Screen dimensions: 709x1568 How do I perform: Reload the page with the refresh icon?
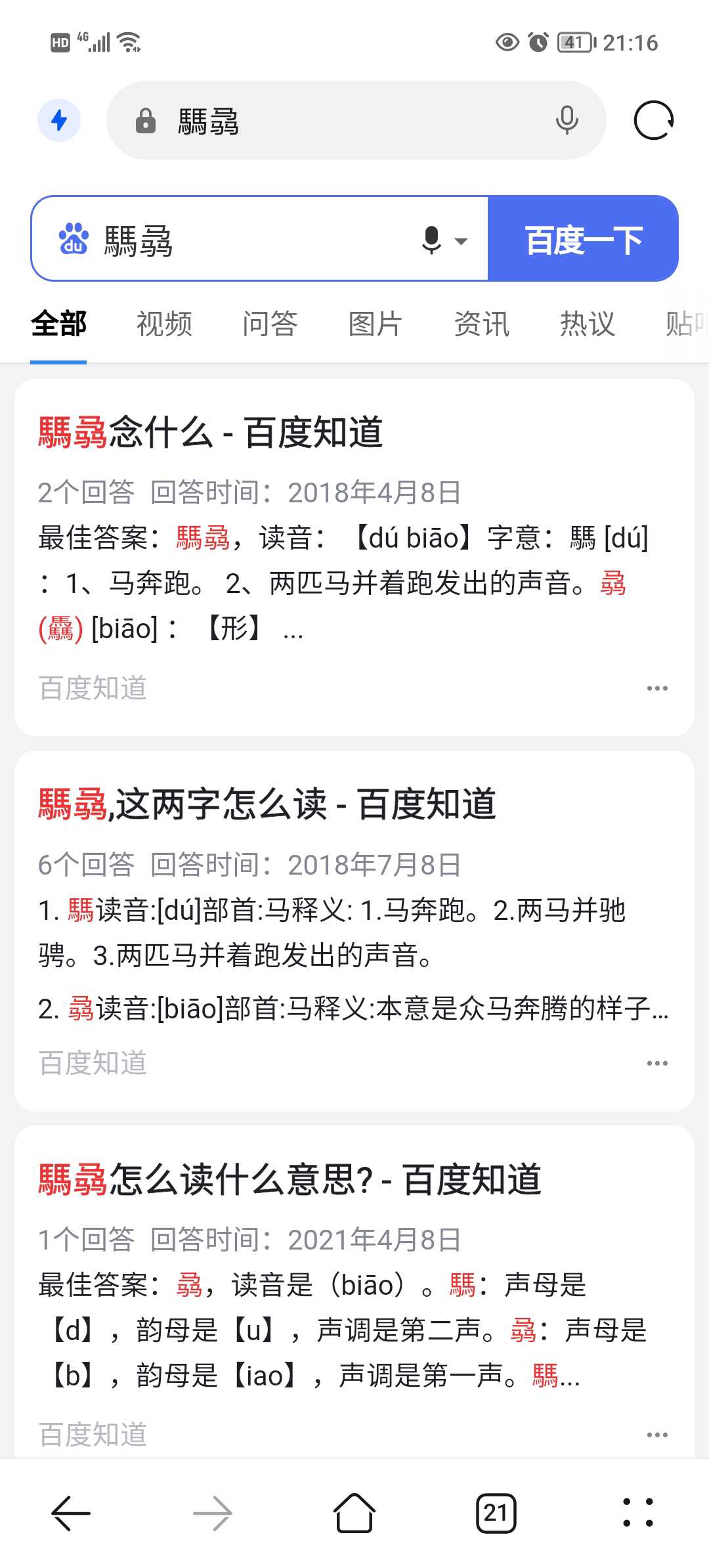click(654, 120)
